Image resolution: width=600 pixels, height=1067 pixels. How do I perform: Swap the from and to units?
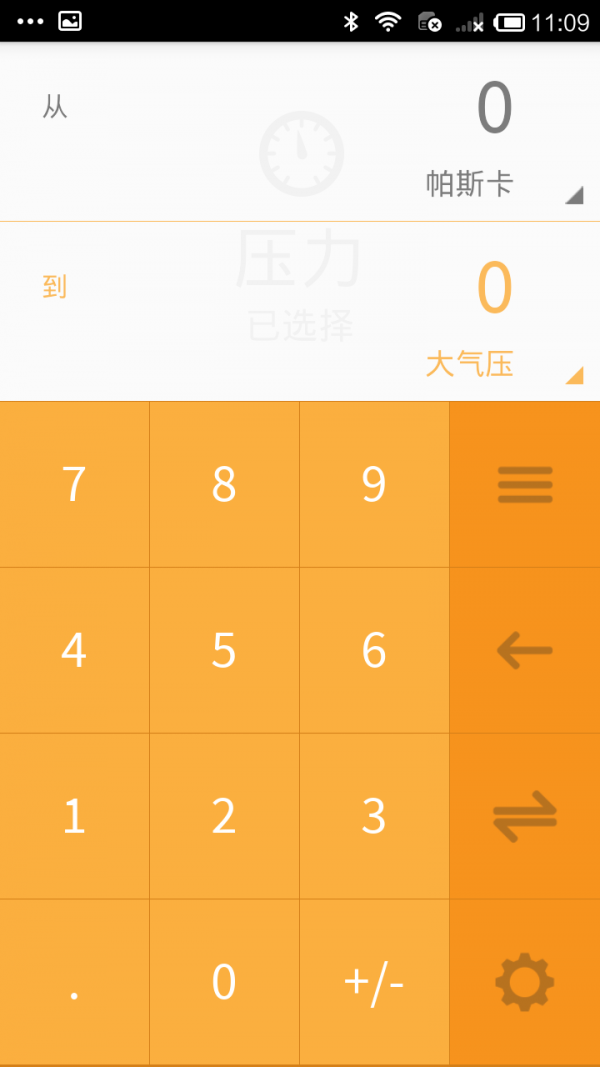click(525, 816)
